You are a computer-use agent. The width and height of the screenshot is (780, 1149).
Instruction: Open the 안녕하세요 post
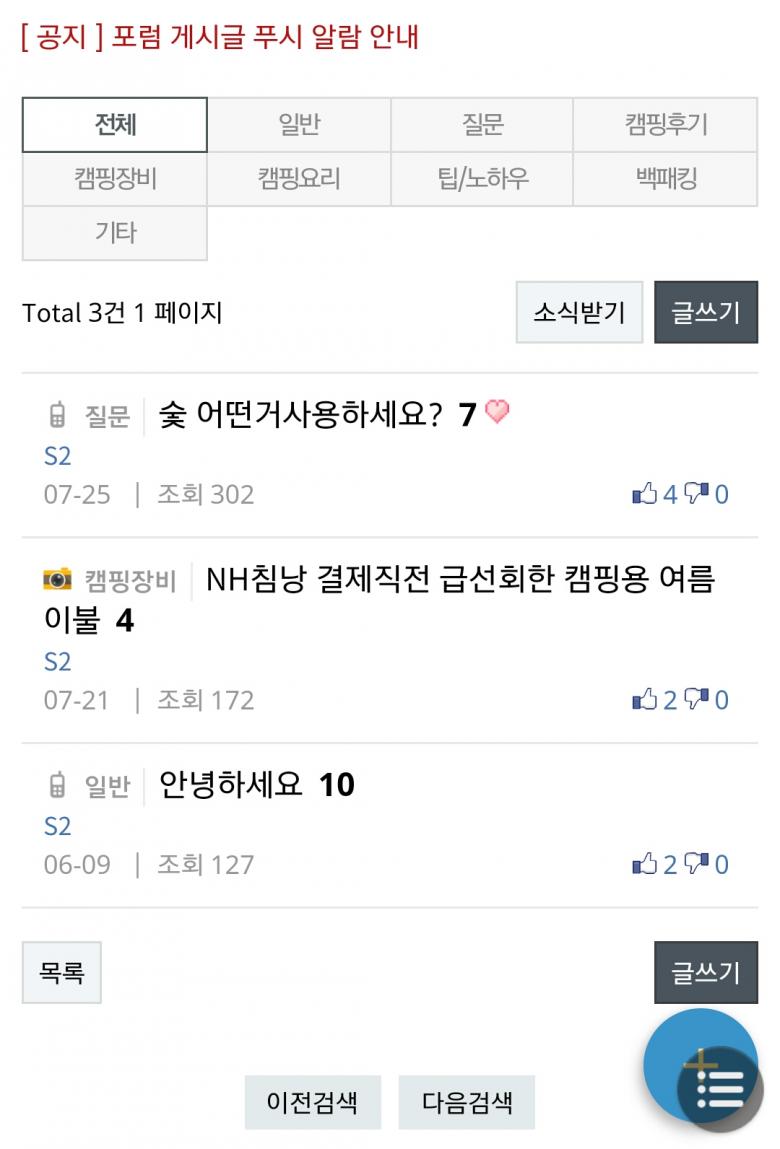(230, 785)
